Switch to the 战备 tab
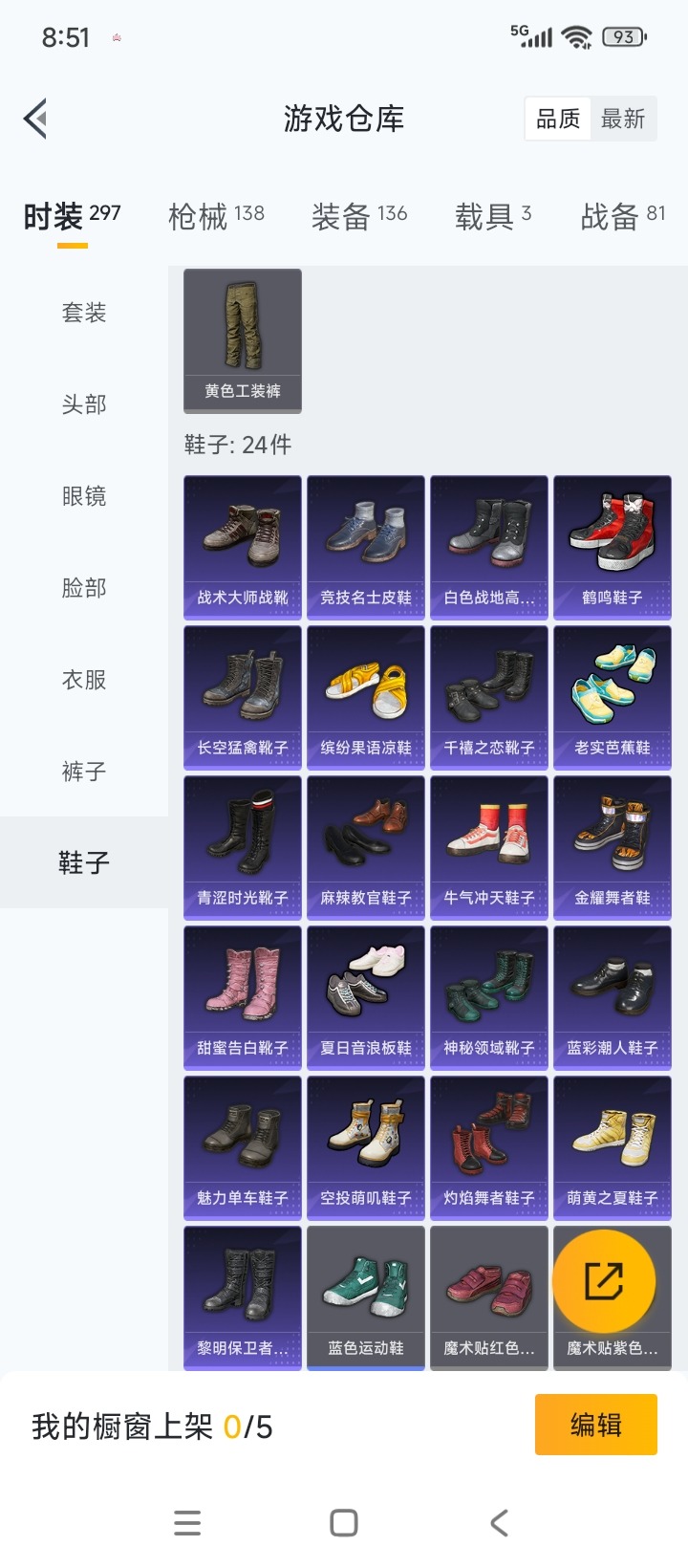The height and width of the screenshot is (1568, 688). (623, 216)
